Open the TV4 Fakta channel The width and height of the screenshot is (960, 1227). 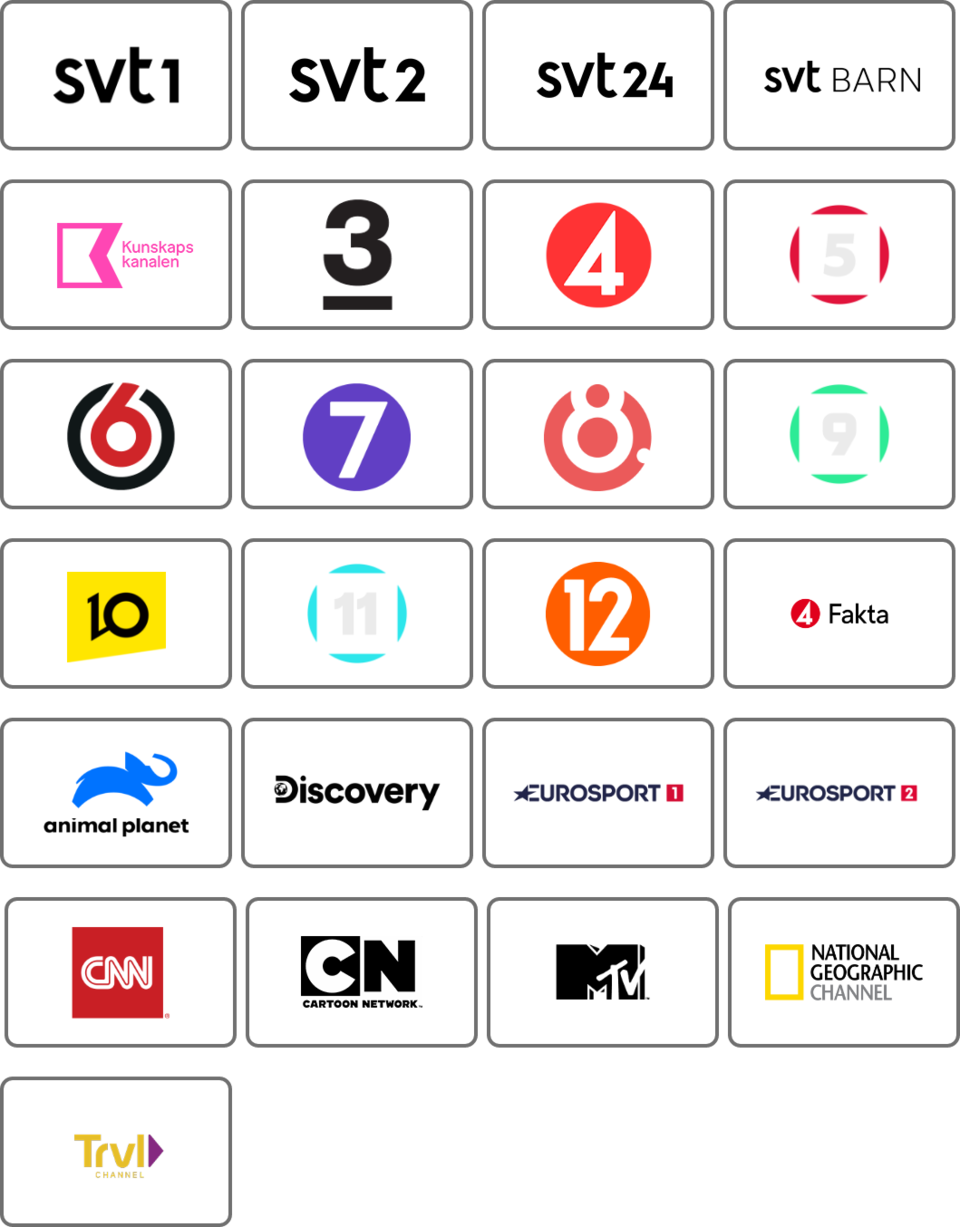pyautogui.click(x=839, y=614)
